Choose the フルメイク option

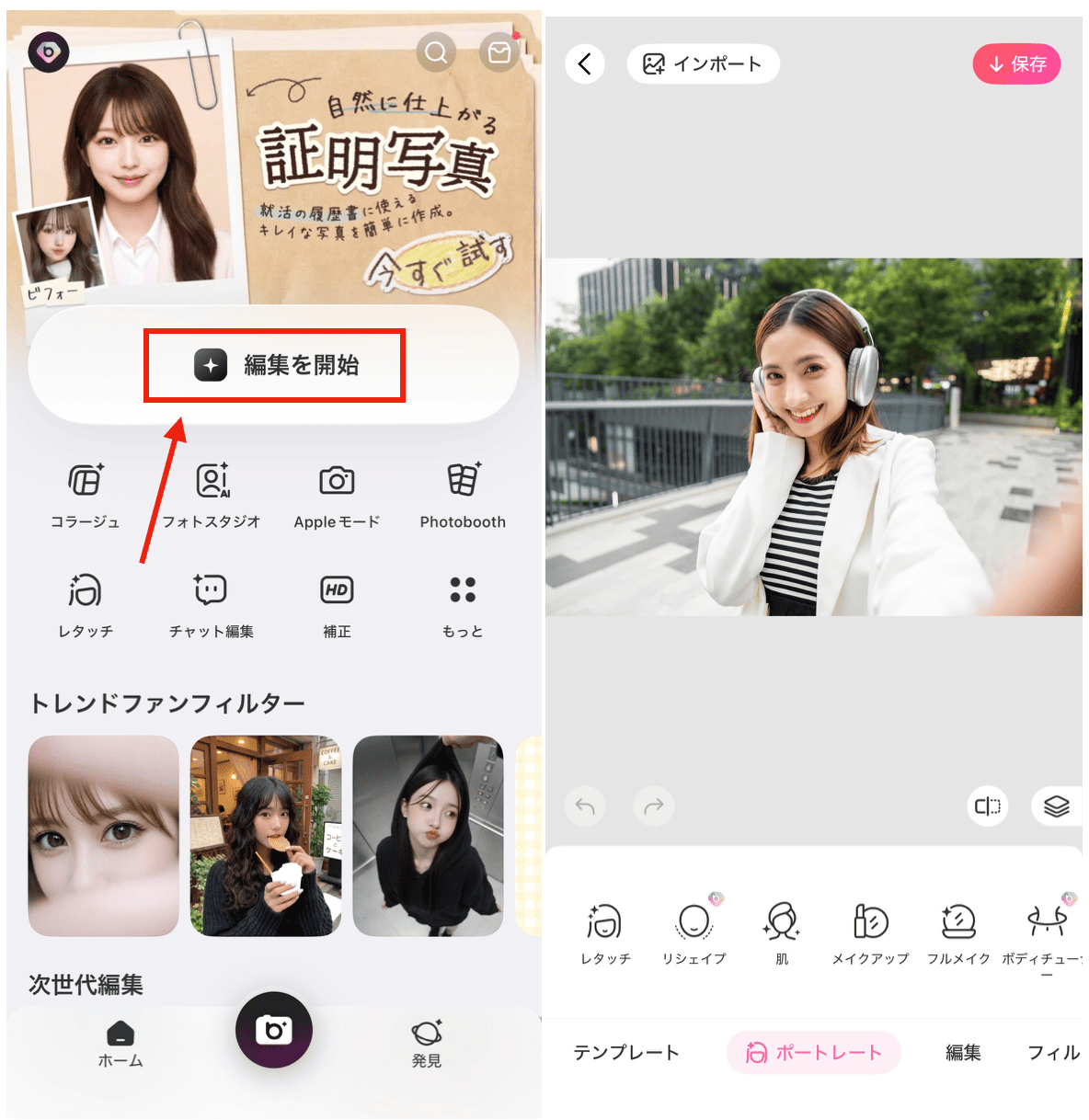(958, 932)
